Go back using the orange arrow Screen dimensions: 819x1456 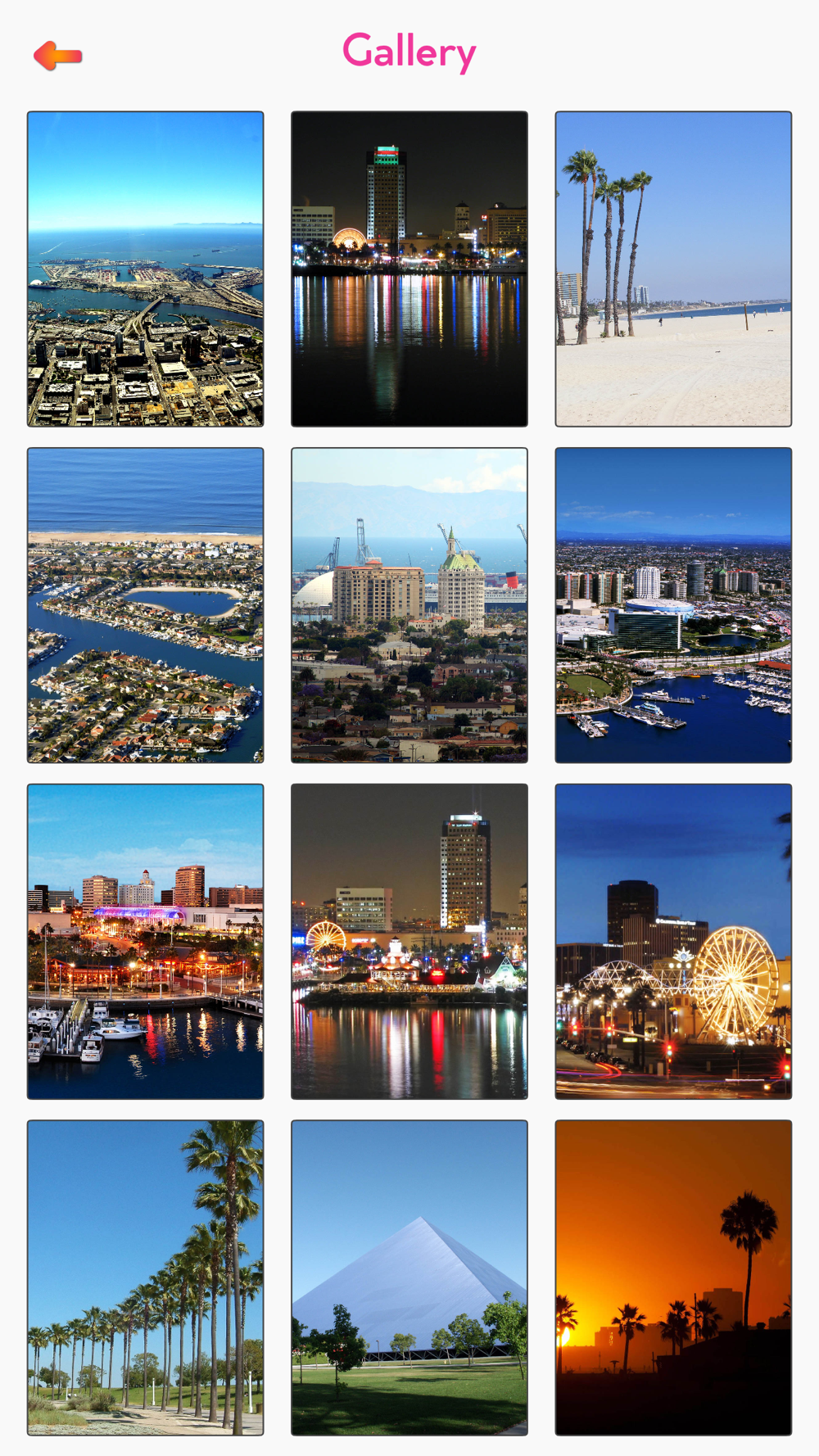click(x=57, y=56)
